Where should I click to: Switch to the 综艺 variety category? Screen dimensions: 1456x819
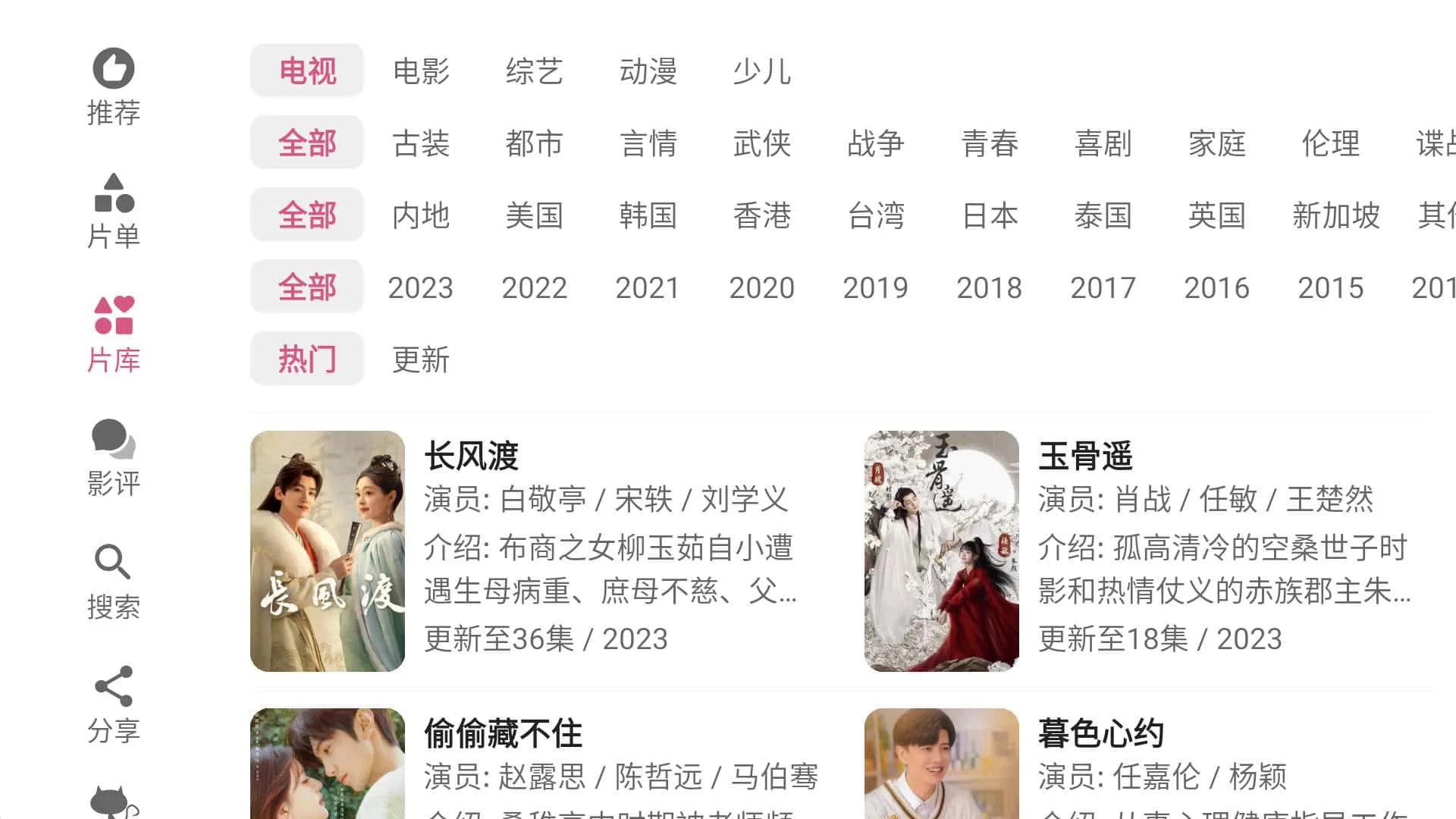(534, 71)
